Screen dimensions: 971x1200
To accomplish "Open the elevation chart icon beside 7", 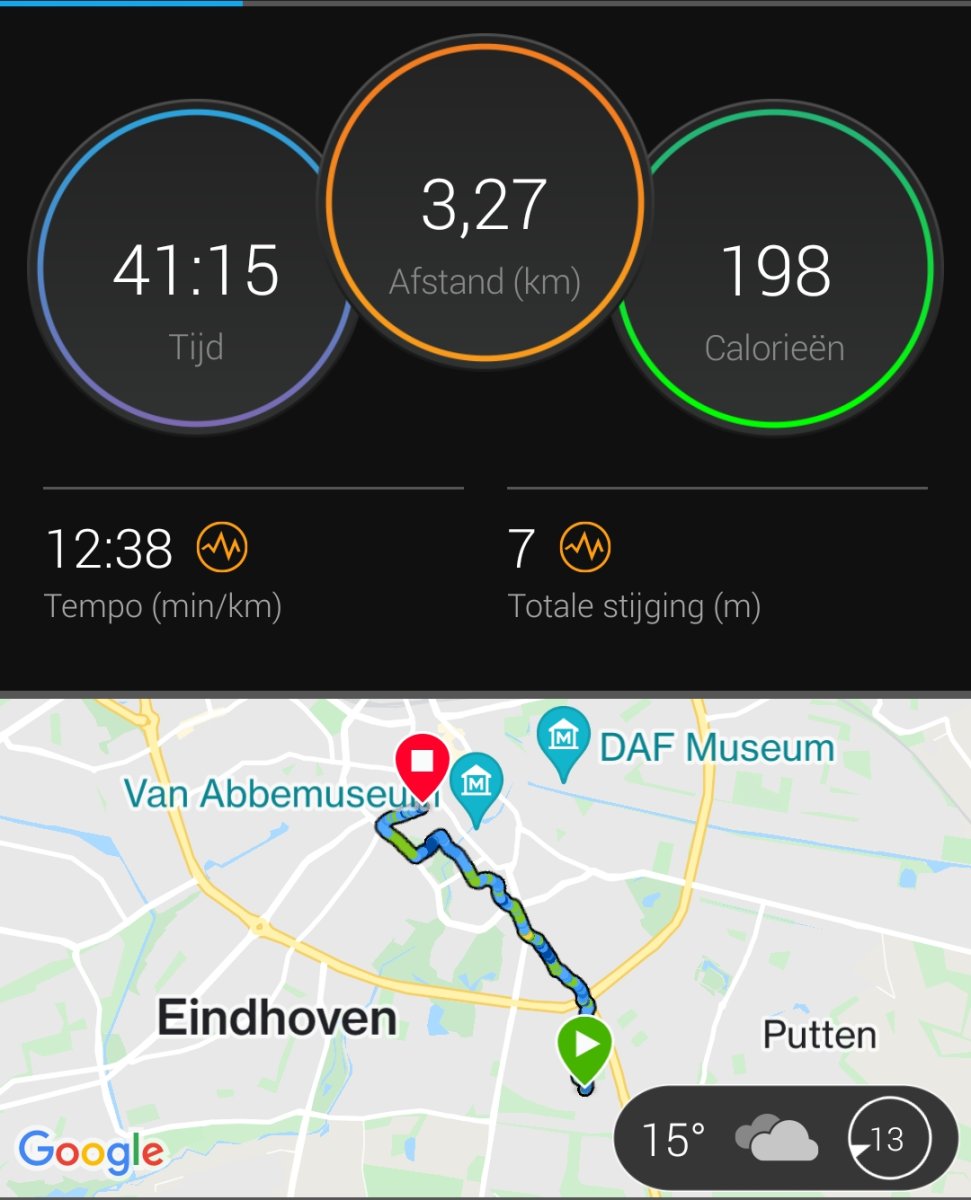I will coord(585,547).
